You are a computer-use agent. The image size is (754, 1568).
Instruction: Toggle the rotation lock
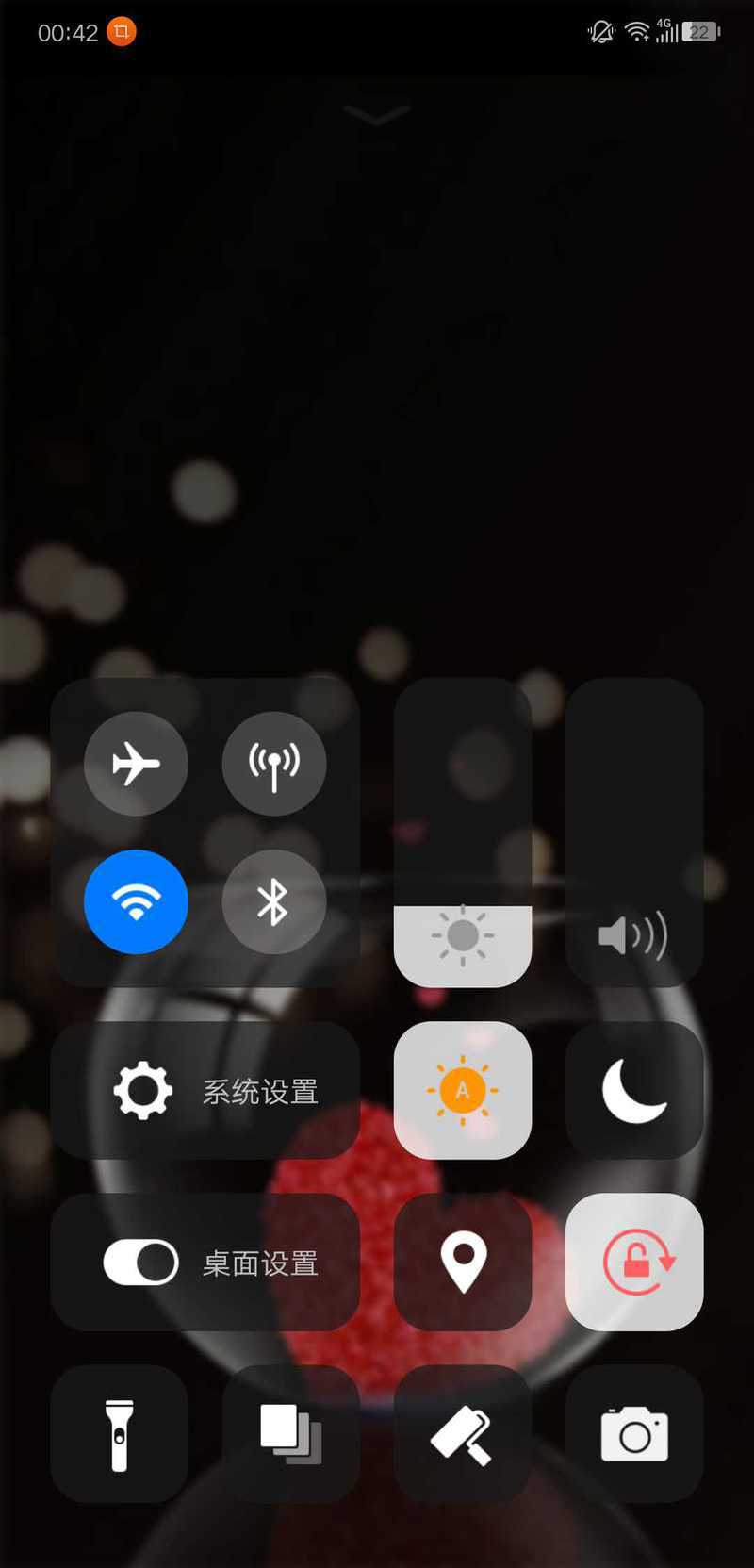tap(634, 1263)
